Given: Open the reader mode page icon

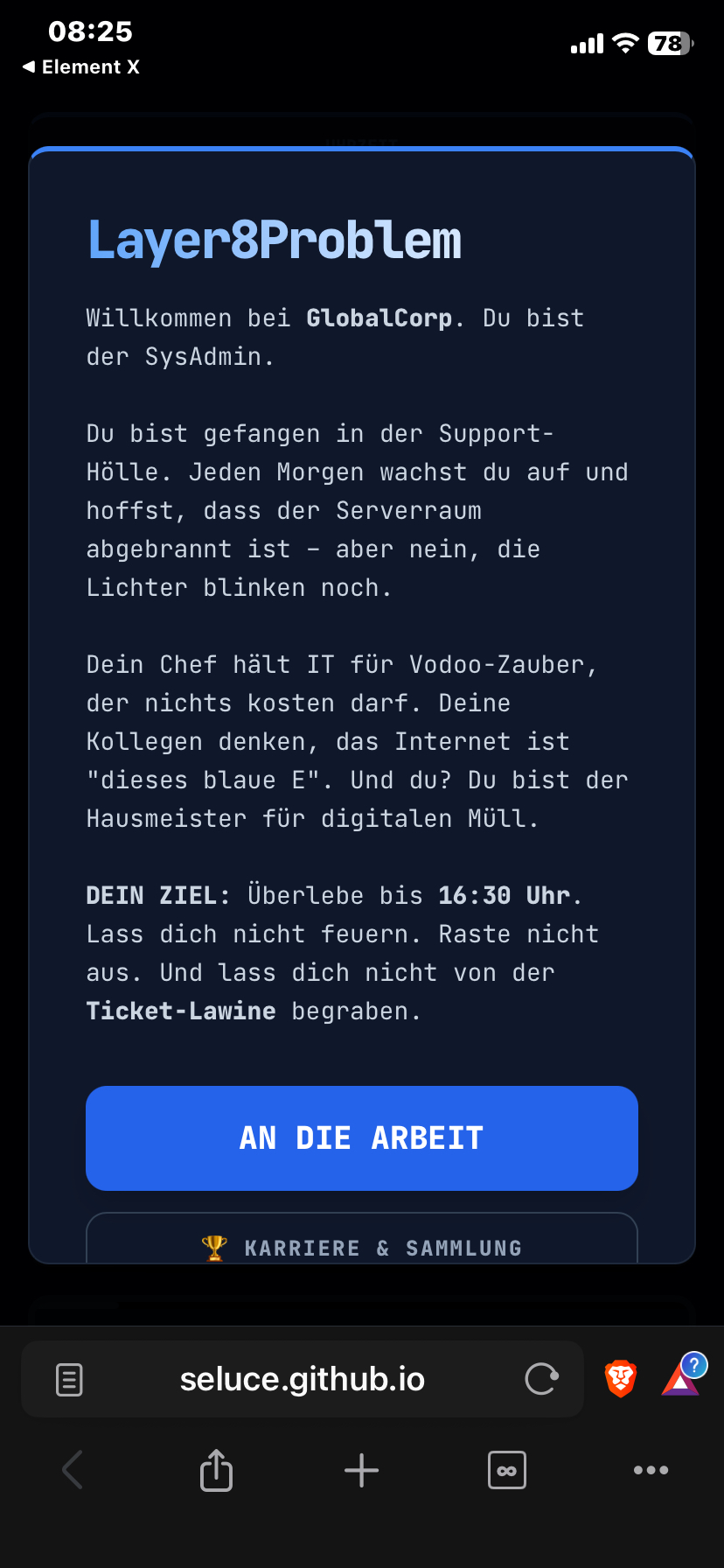Looking at the screenshot, I should pos(69,1380).
